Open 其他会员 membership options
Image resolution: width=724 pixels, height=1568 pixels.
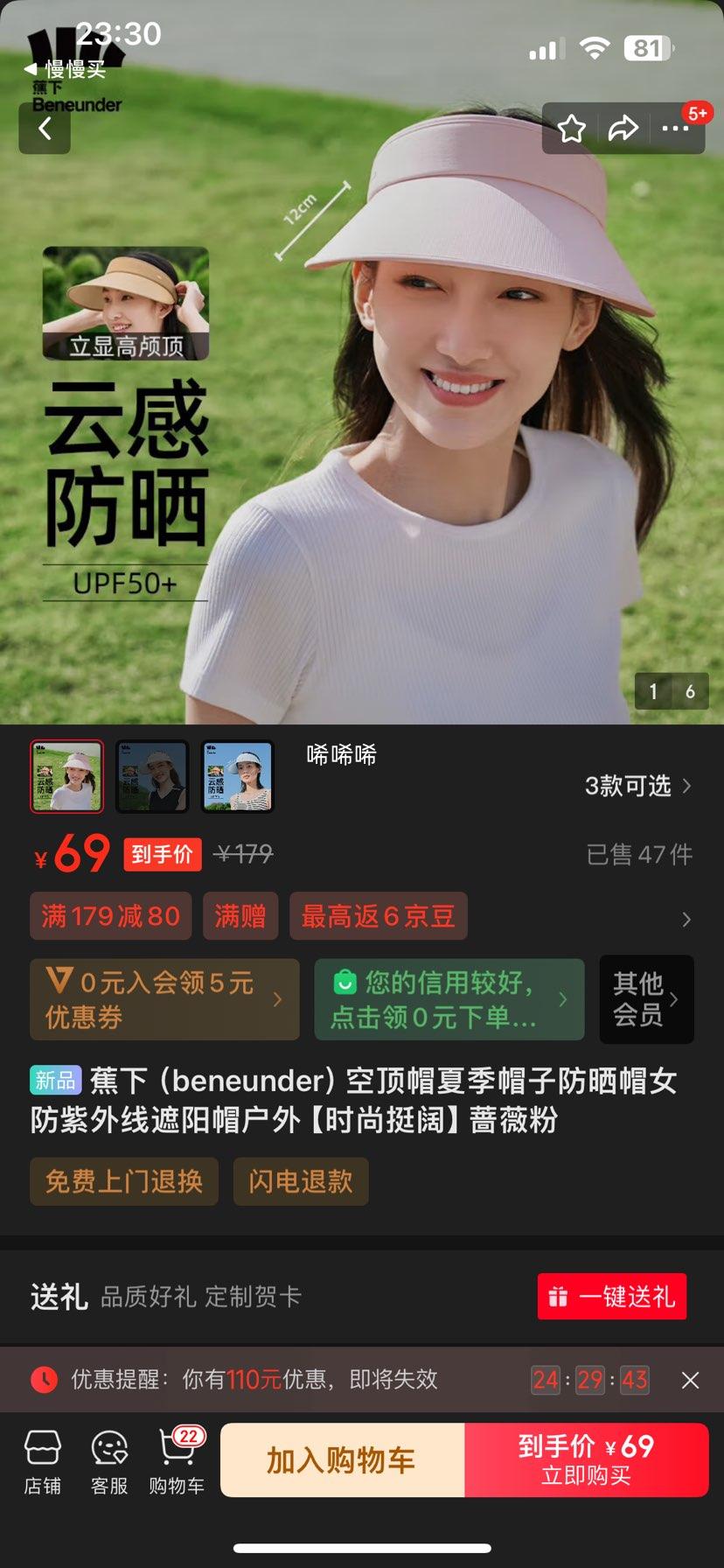(x=647, y=999)
